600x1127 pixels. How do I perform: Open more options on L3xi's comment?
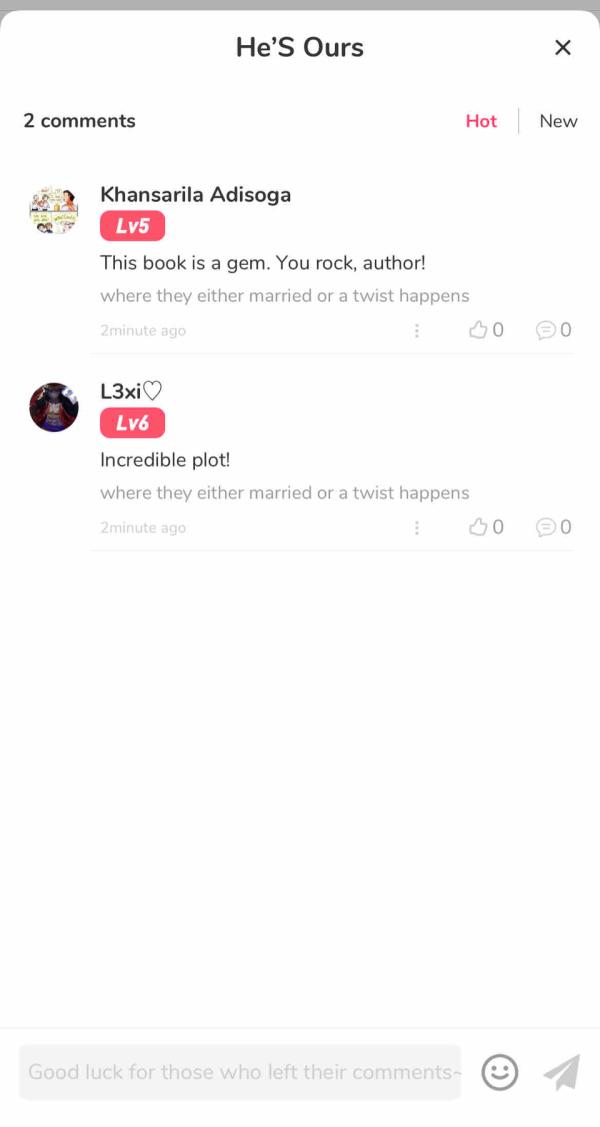pos(417,527)
